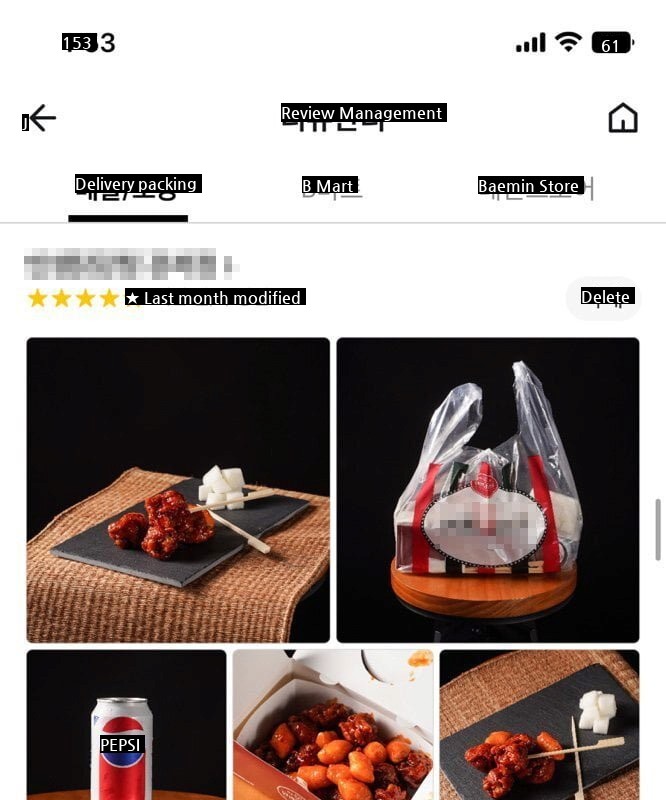Switch to the B Mart tab
This screenshot has width=666, height=800.
(x=330, y=187)
